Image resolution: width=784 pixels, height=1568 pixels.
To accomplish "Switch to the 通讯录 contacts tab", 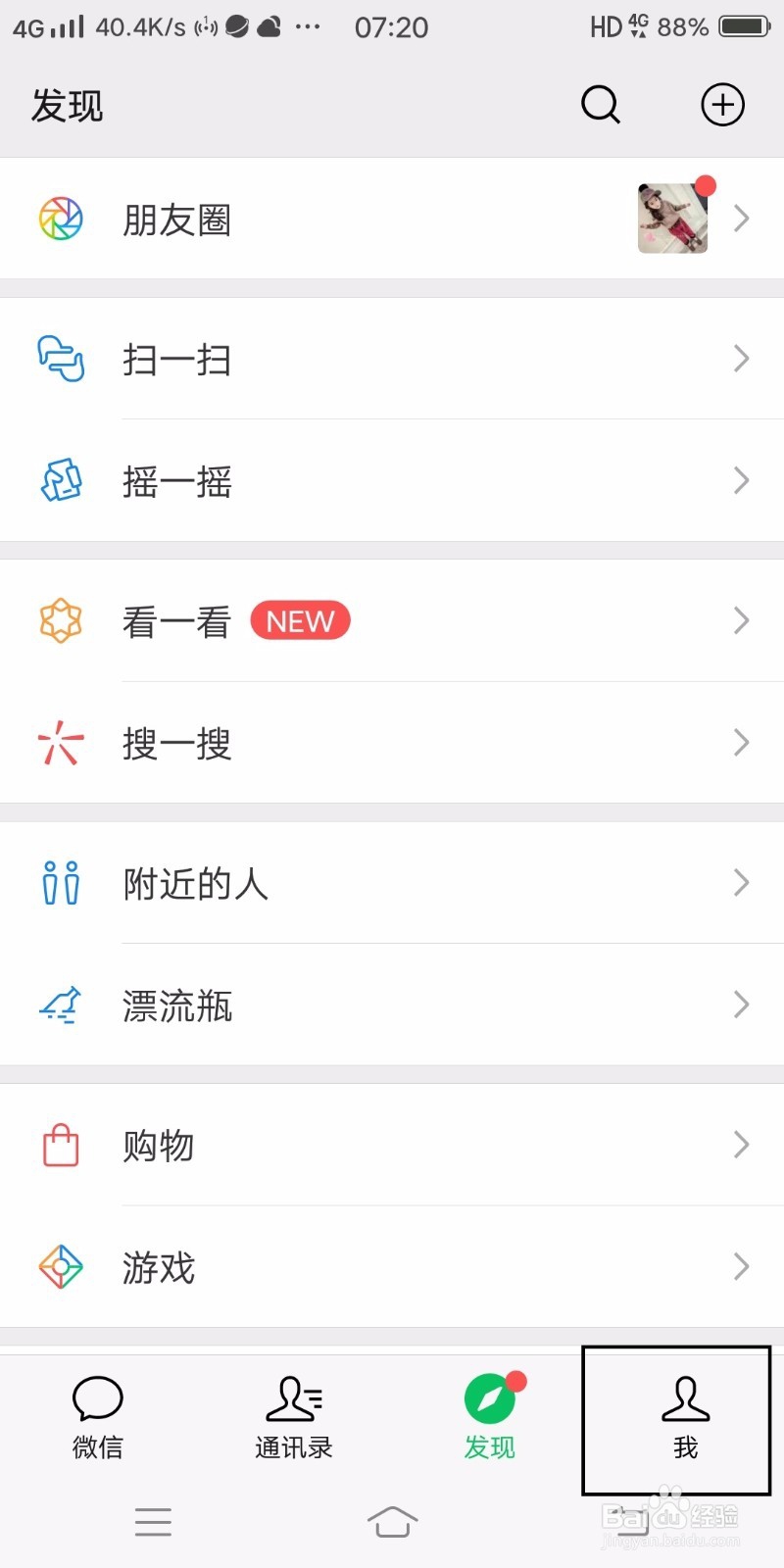I will click(x=293, y=1418).
